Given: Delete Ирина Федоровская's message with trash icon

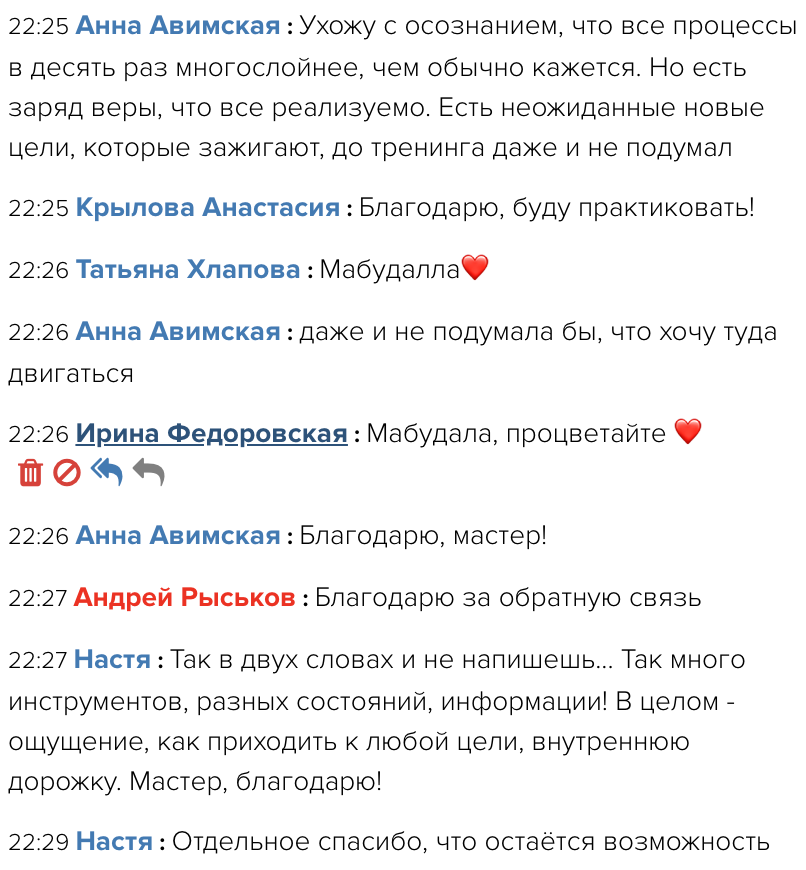Looking at the screenshot, I should pyautogui.click(x=31, y=473).
